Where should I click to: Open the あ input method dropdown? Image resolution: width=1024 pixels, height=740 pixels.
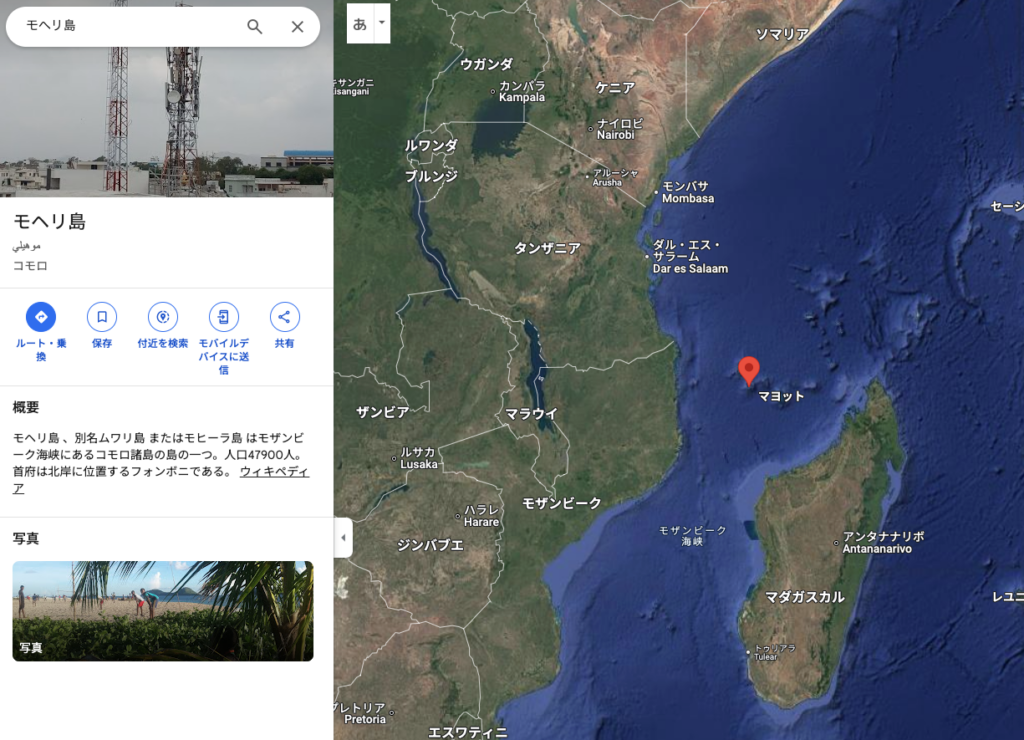381,23
